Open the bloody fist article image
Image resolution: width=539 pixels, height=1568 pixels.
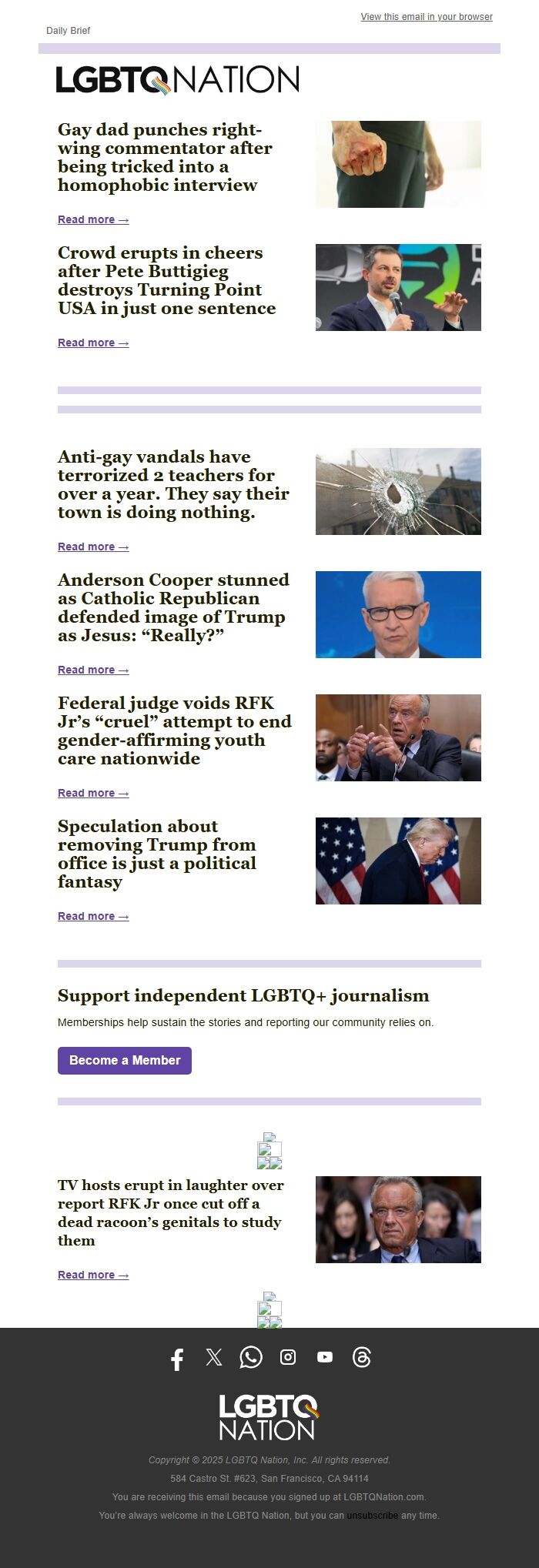(x=398, y=165)
